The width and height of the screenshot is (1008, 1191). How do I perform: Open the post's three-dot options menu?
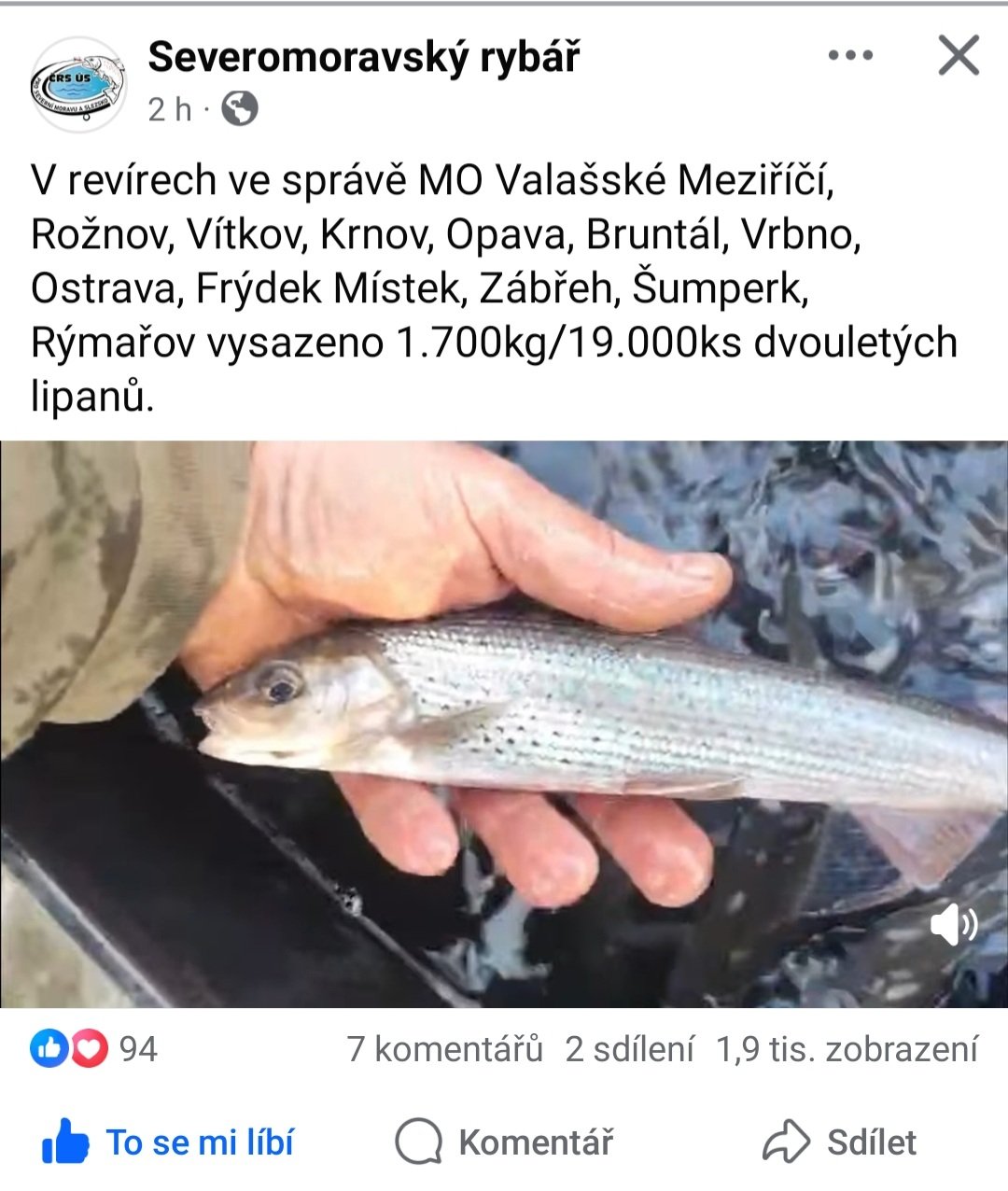pos(850,56)
